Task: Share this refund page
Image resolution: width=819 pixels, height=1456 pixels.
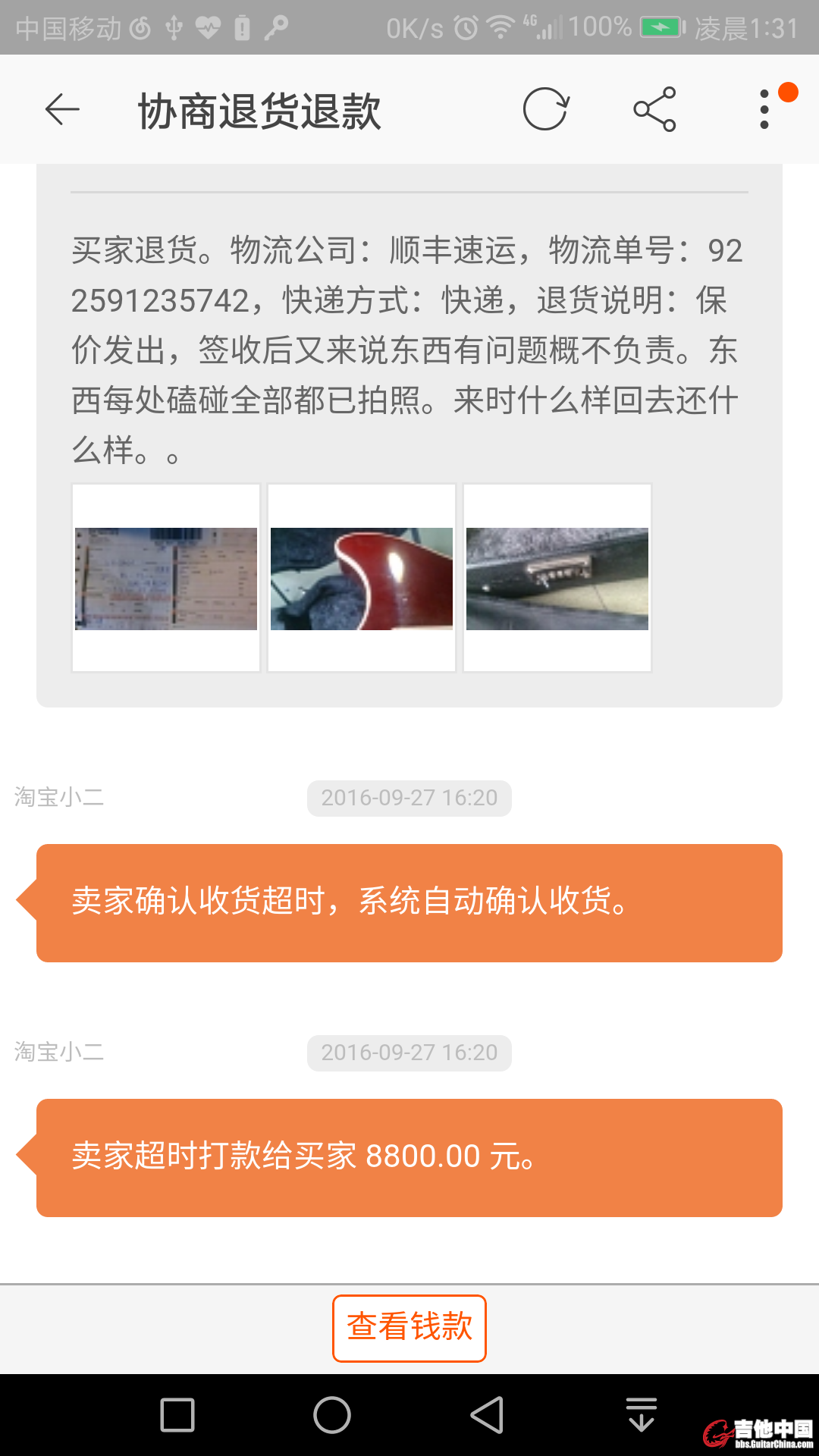Action: point(654,110)
